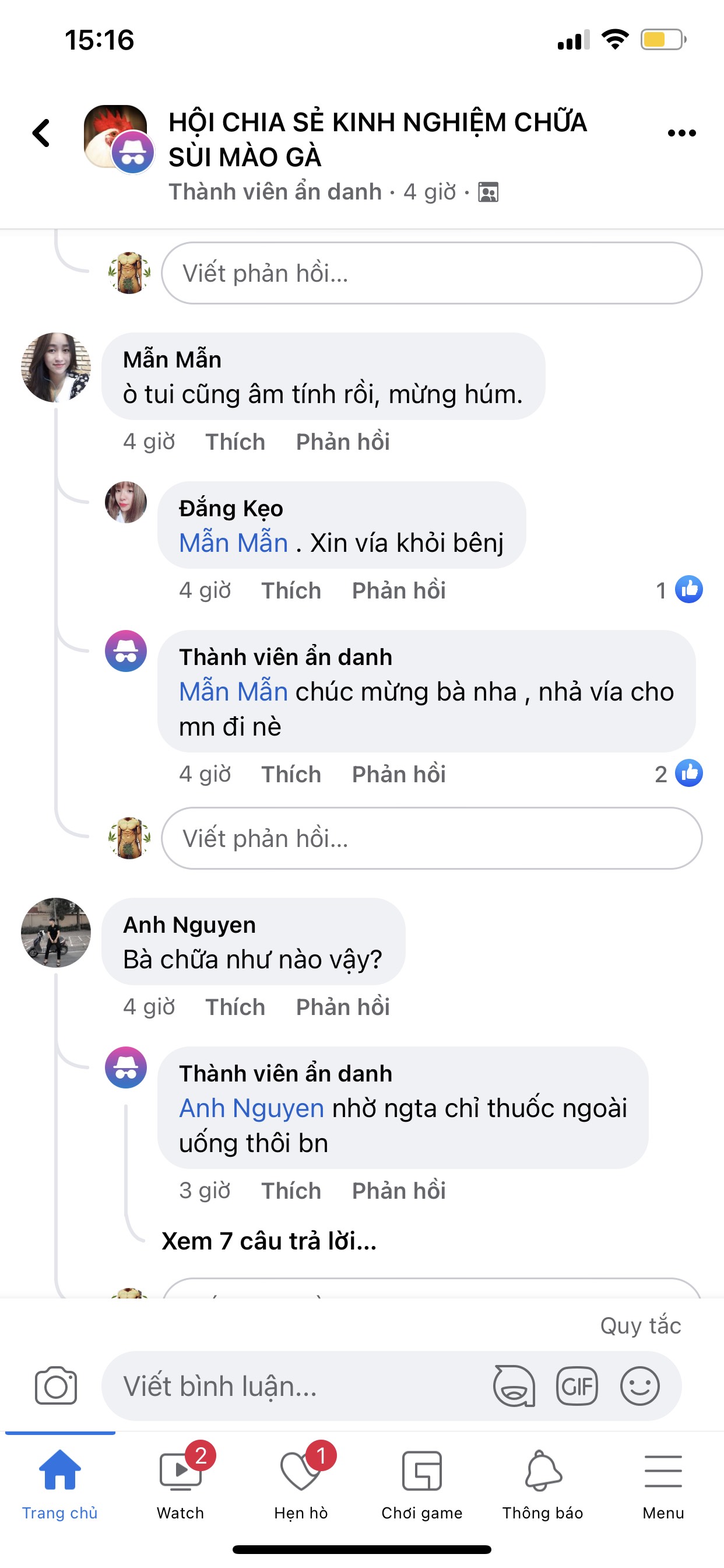Like Đắng Kẹo's reply
The width and height of the screenshot is (724, 1568).
coord(291,590)
